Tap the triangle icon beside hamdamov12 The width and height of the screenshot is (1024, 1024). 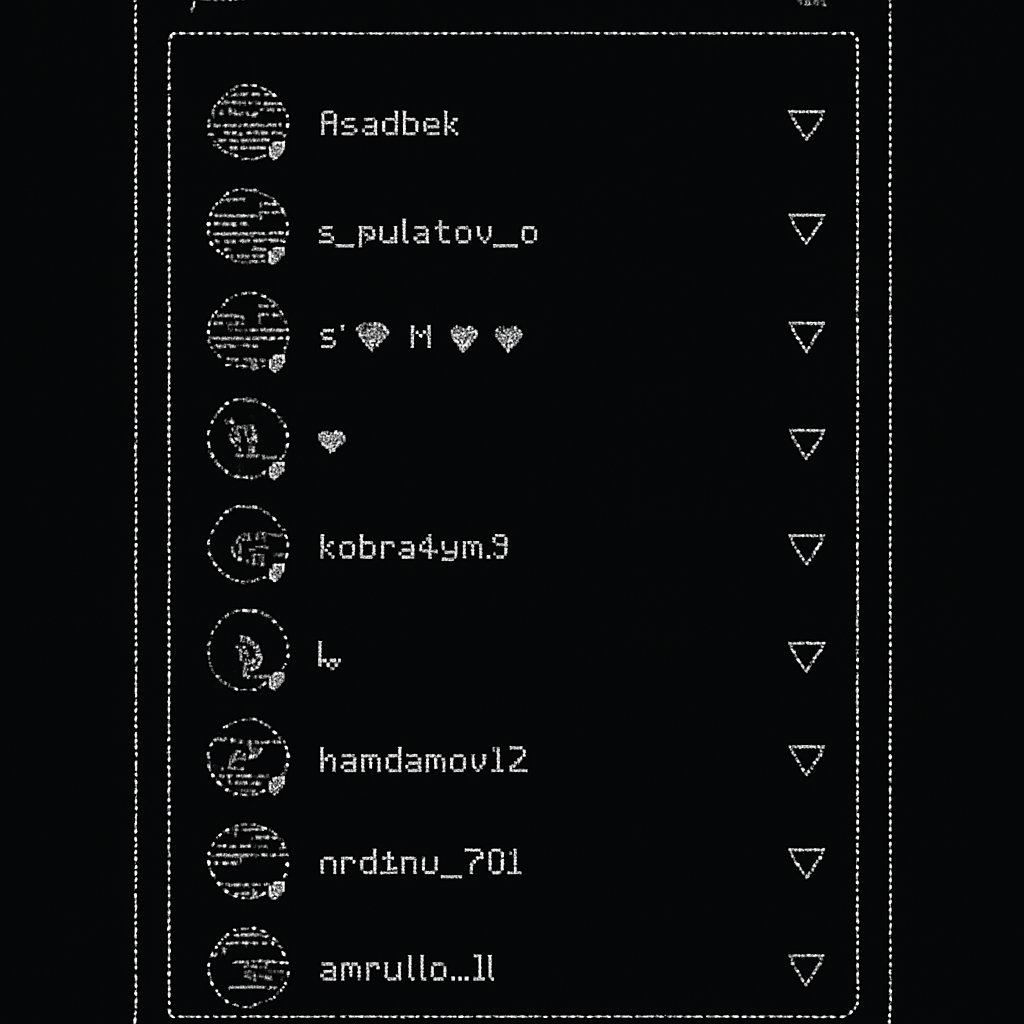806,760
